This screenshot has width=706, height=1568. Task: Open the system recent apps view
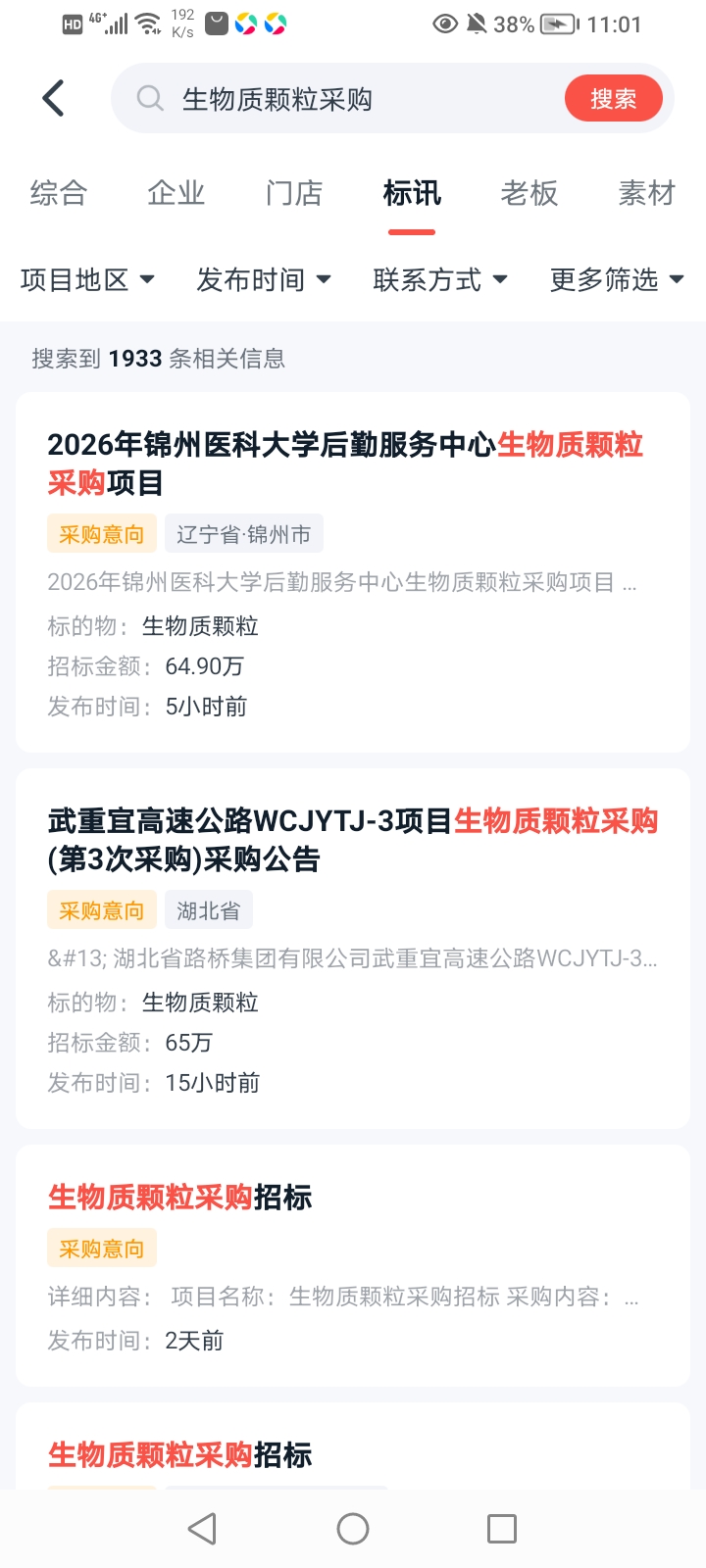[x=502, y=1529]
